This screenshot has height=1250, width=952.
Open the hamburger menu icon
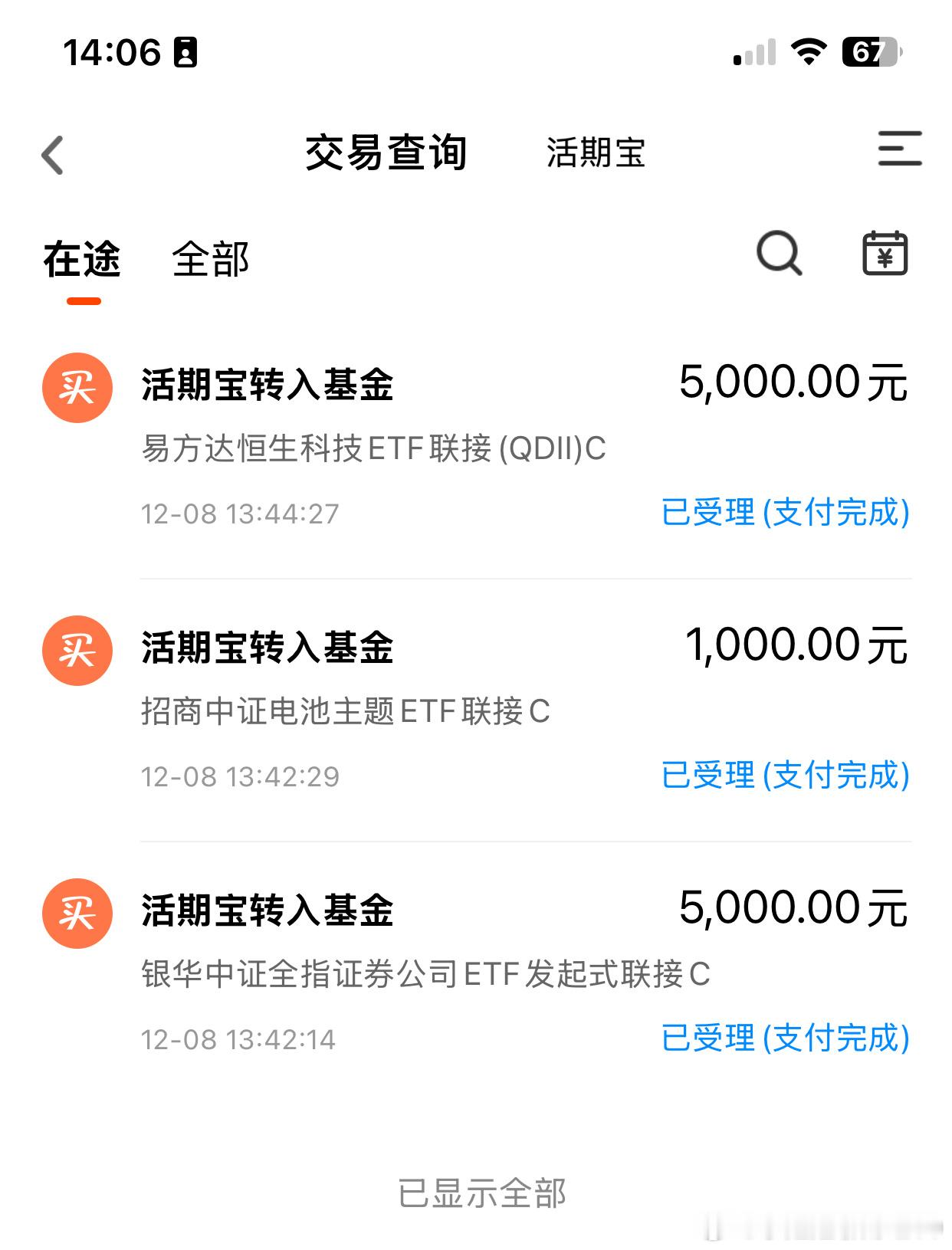click(x=899, y=149)
